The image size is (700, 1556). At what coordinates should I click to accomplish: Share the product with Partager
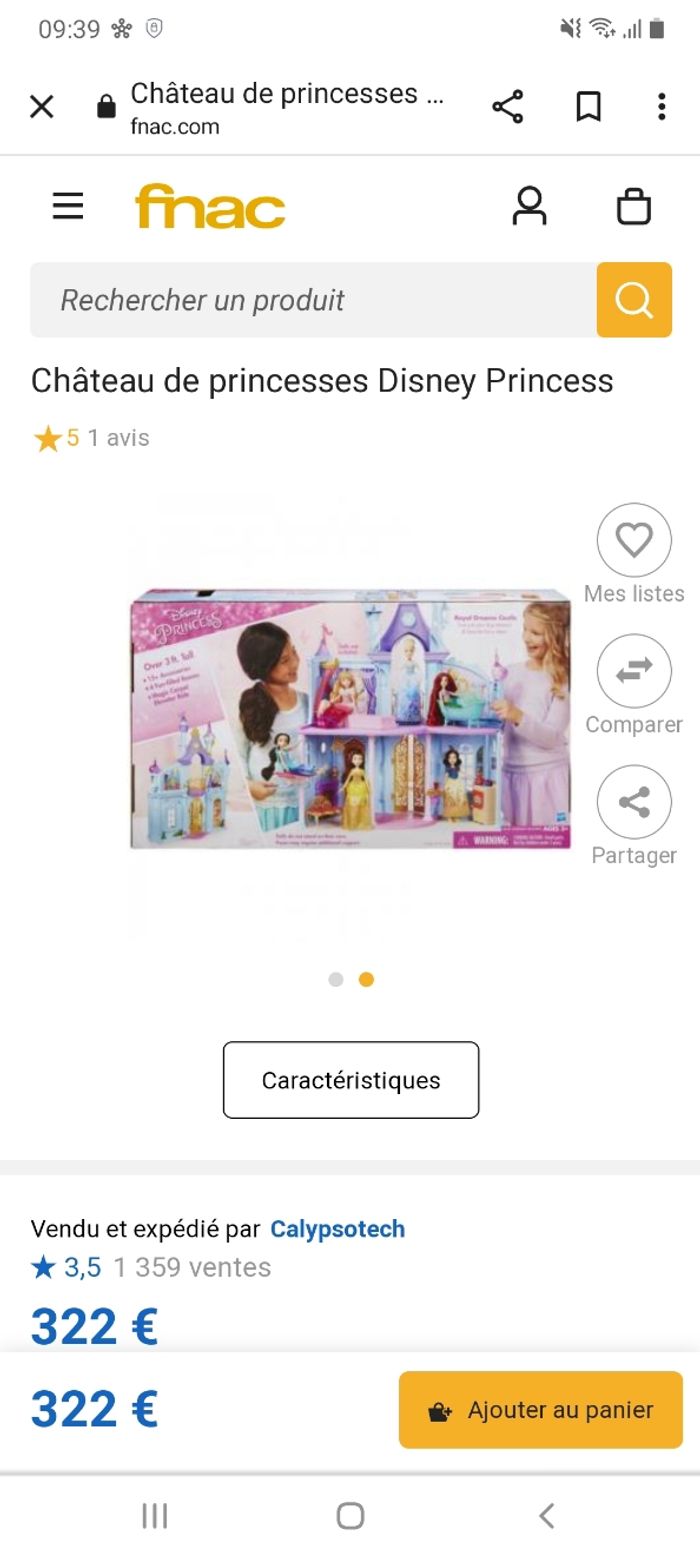point(634,803)
